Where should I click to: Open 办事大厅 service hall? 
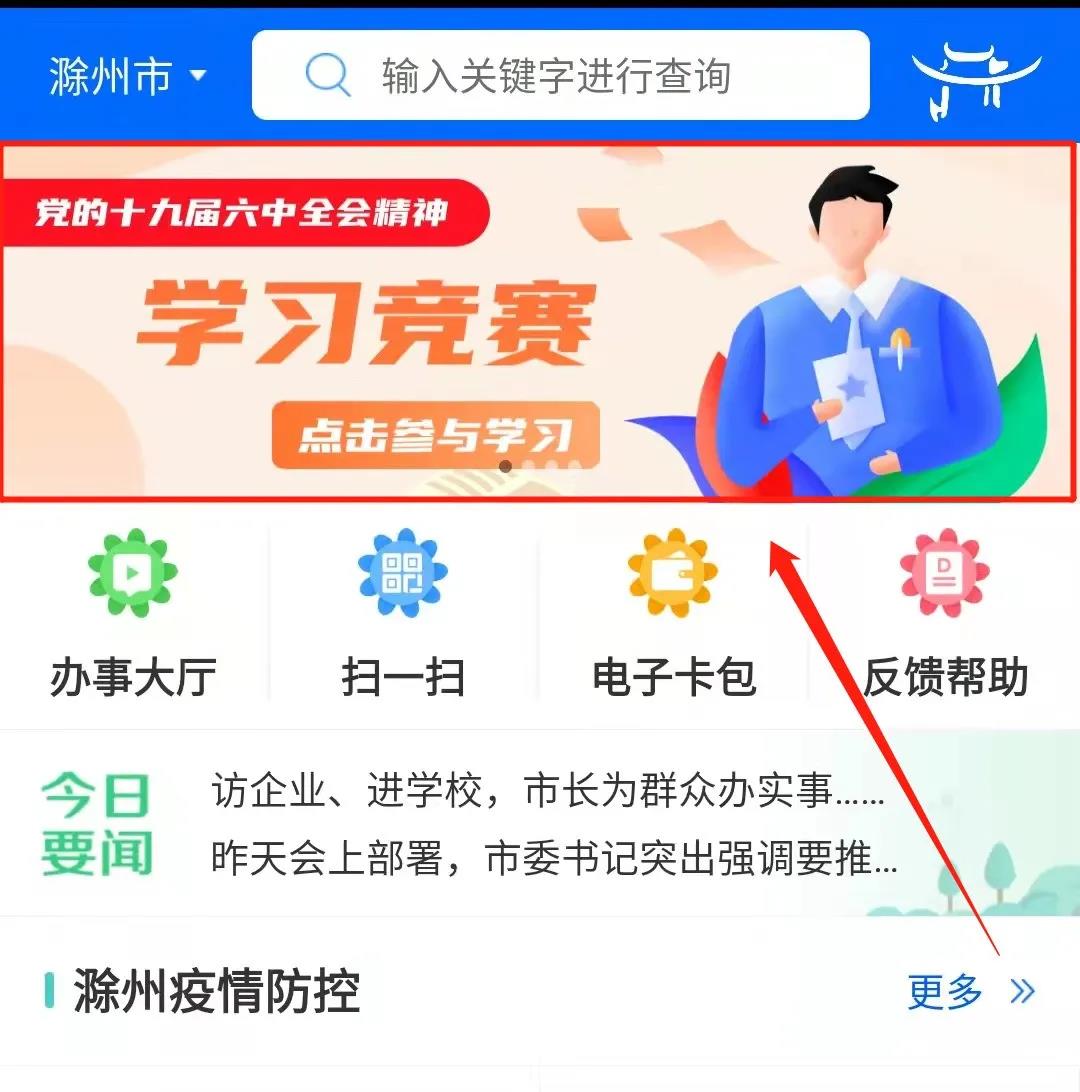pyautogui.click(x=133, y=615)
